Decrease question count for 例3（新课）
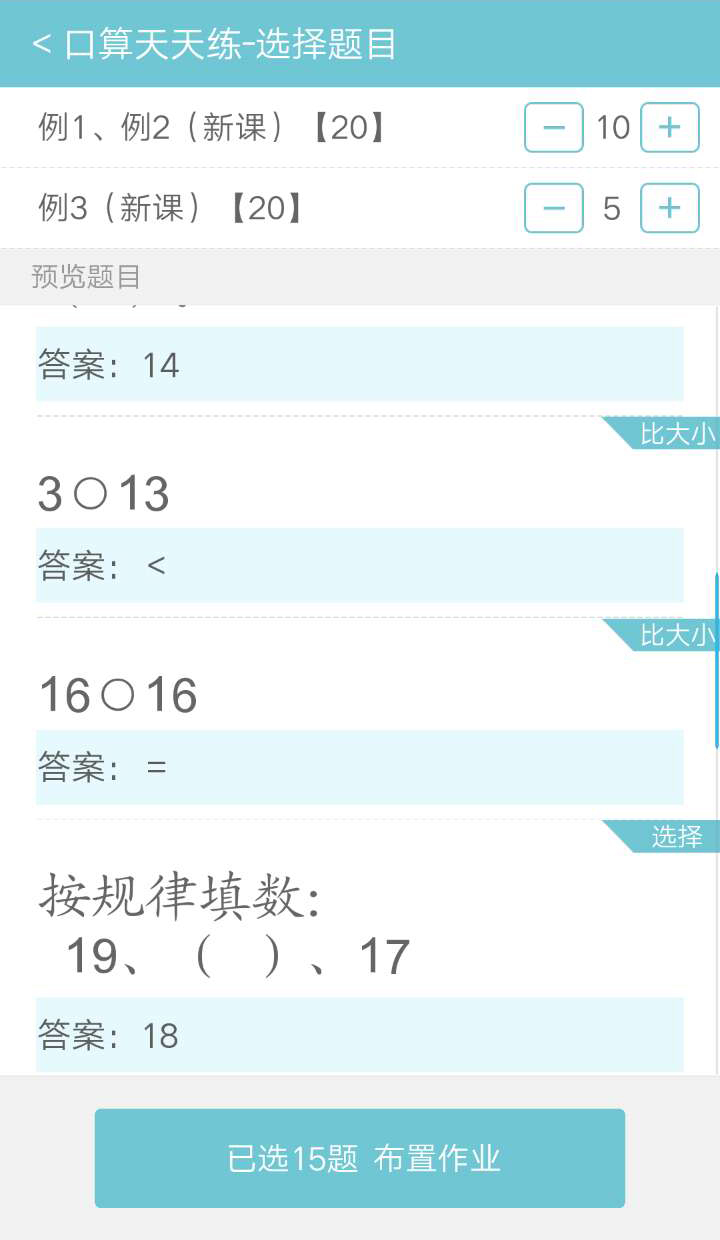720x1240 pixels. [553, 208]
